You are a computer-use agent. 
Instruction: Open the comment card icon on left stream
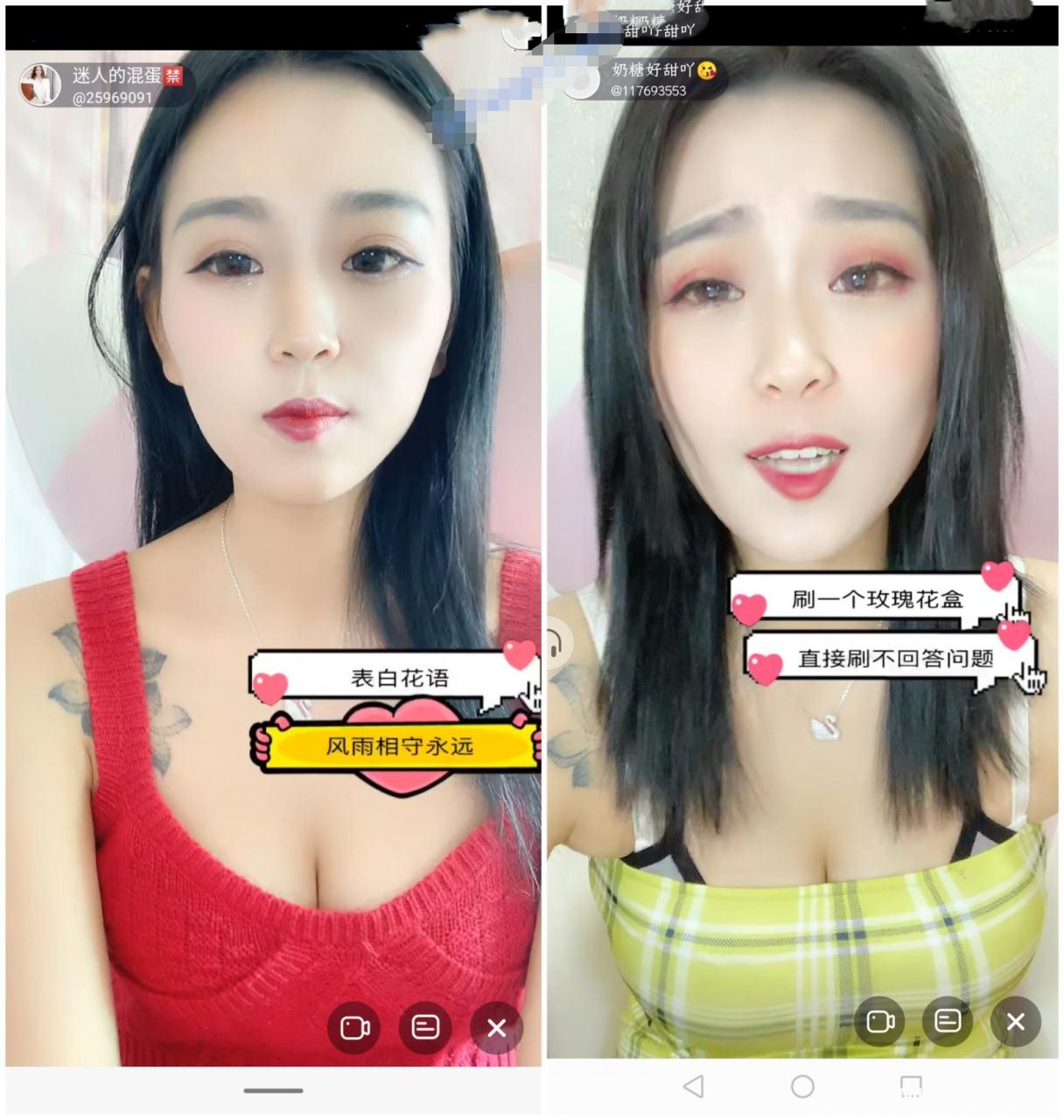426,1028
